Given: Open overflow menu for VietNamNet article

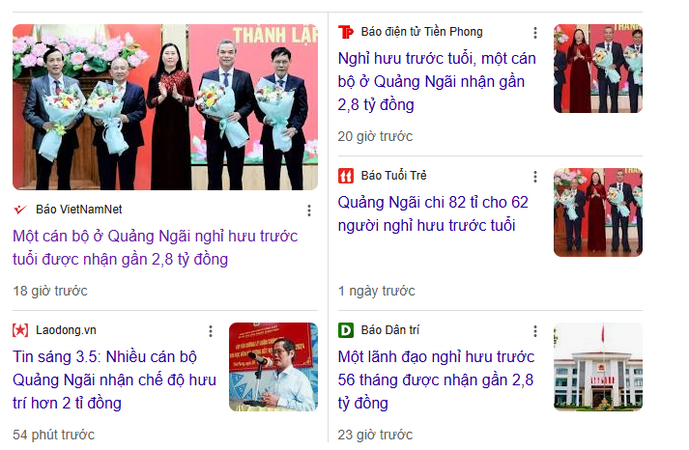Looking at the screenshot, I should (x=309, y=210).
